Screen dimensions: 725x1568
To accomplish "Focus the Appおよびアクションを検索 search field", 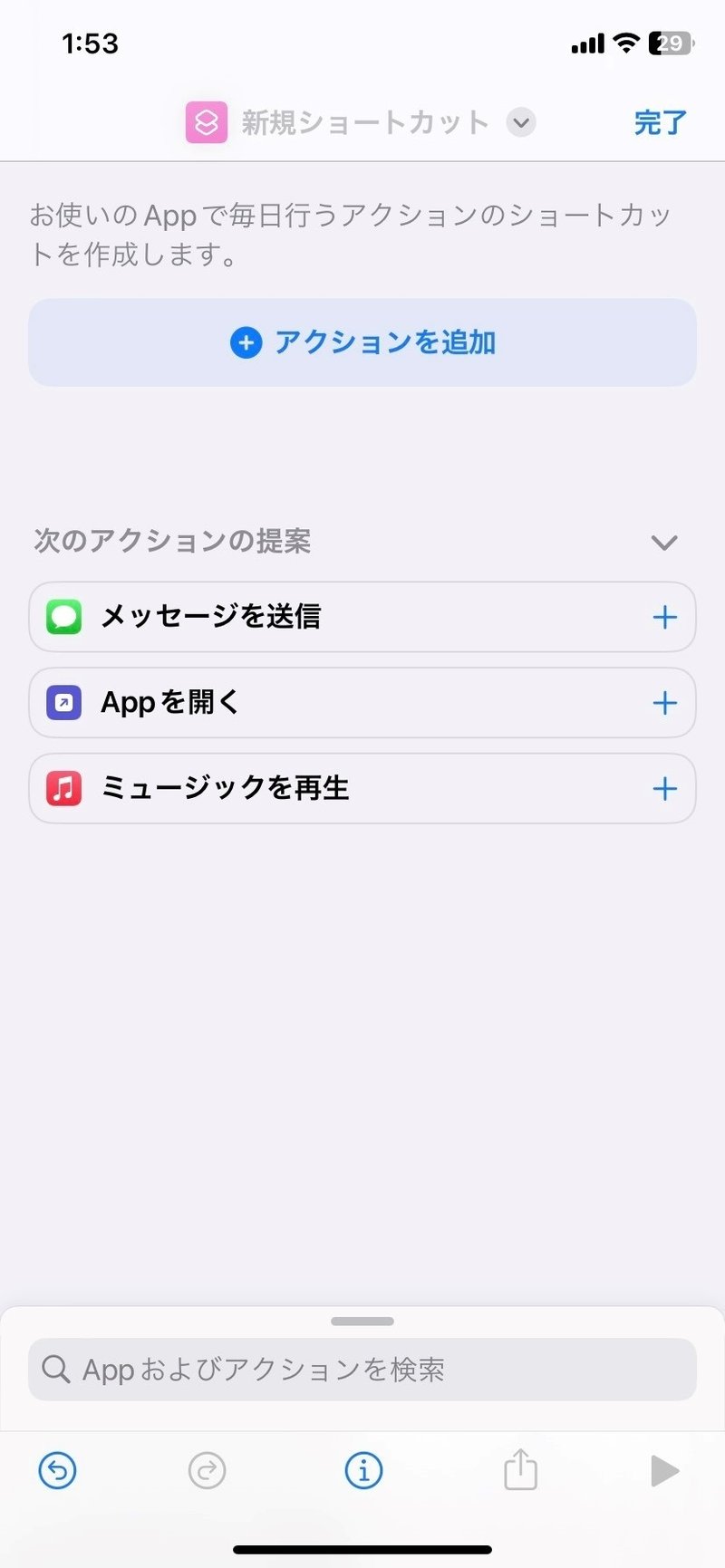I will [362, 1369].
